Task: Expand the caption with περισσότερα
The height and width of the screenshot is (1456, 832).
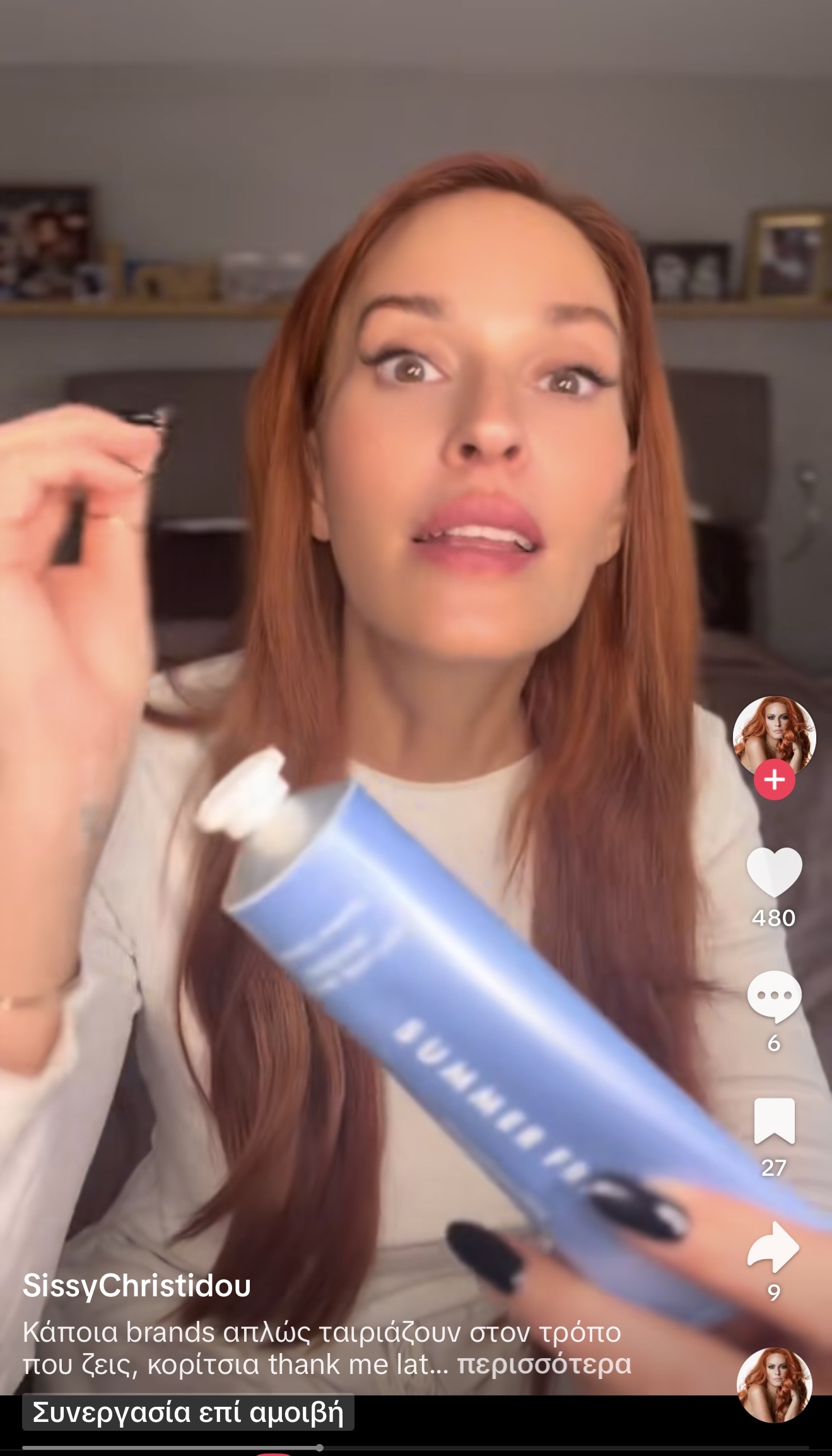Action: (x=544, y=1364)
